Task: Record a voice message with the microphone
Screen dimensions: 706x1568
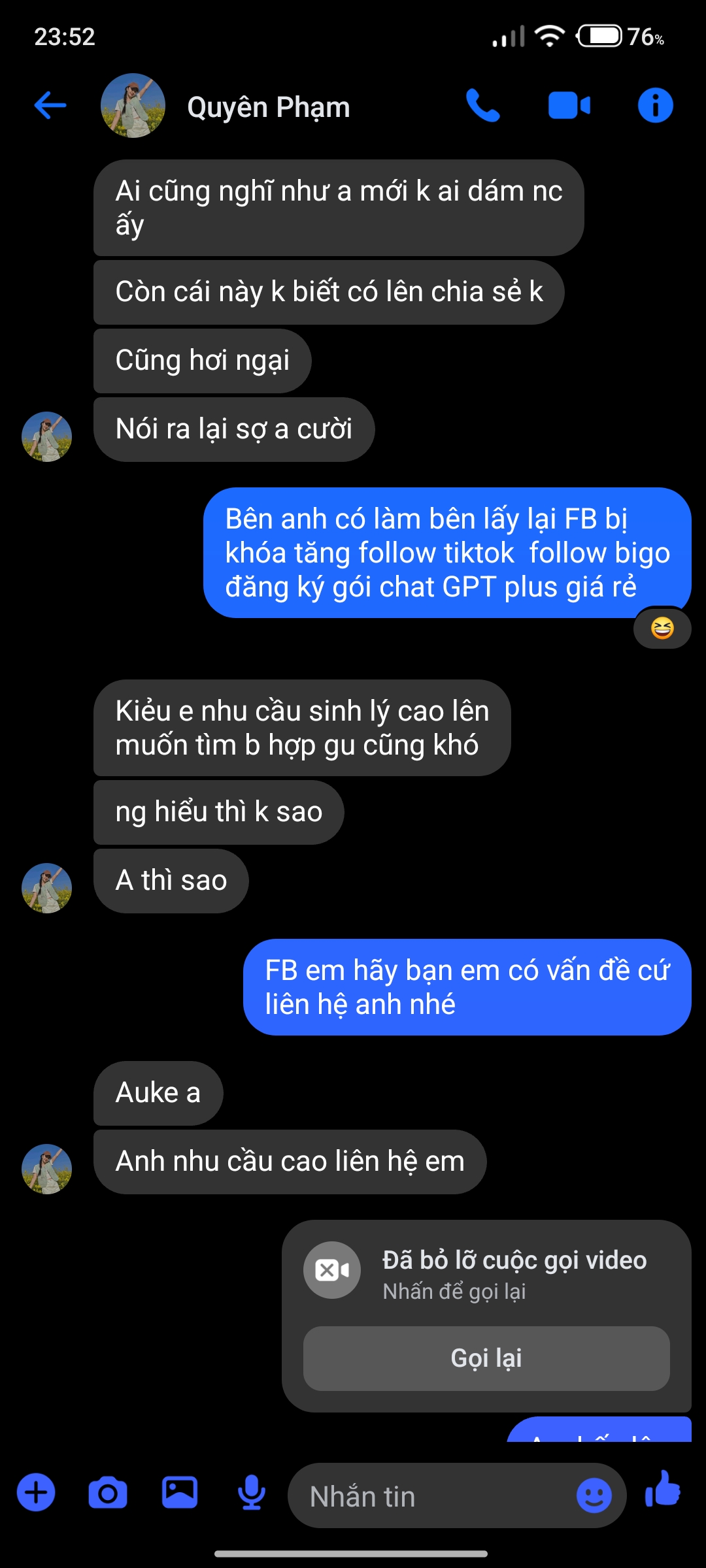Action: (251, 1493)
